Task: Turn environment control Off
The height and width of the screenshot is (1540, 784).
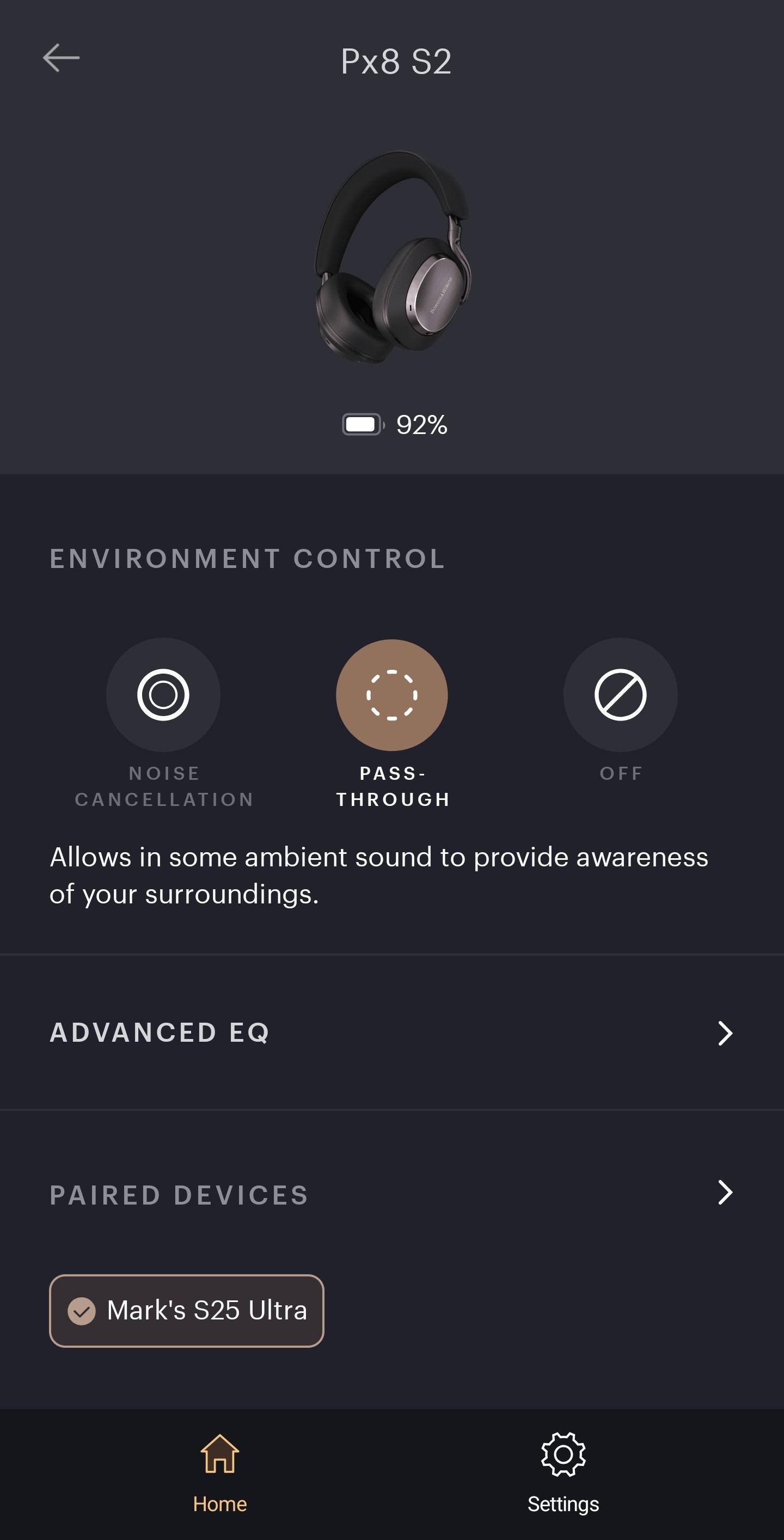Action: [620, 695]
